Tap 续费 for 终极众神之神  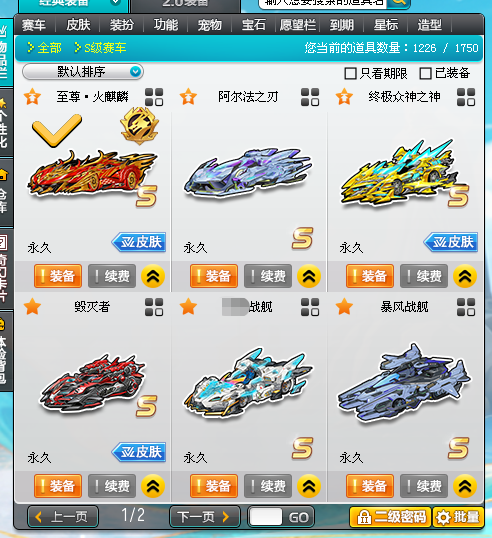[424, 276]
